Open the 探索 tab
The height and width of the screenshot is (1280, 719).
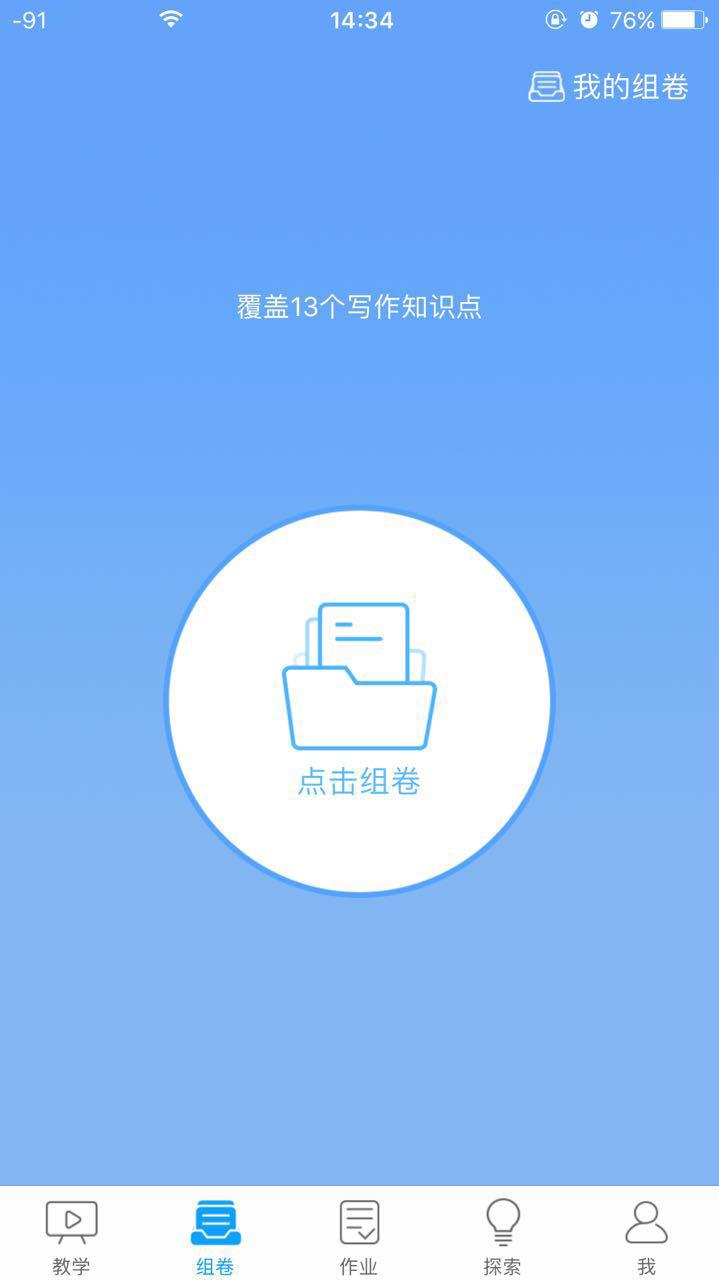(503, 1238)
